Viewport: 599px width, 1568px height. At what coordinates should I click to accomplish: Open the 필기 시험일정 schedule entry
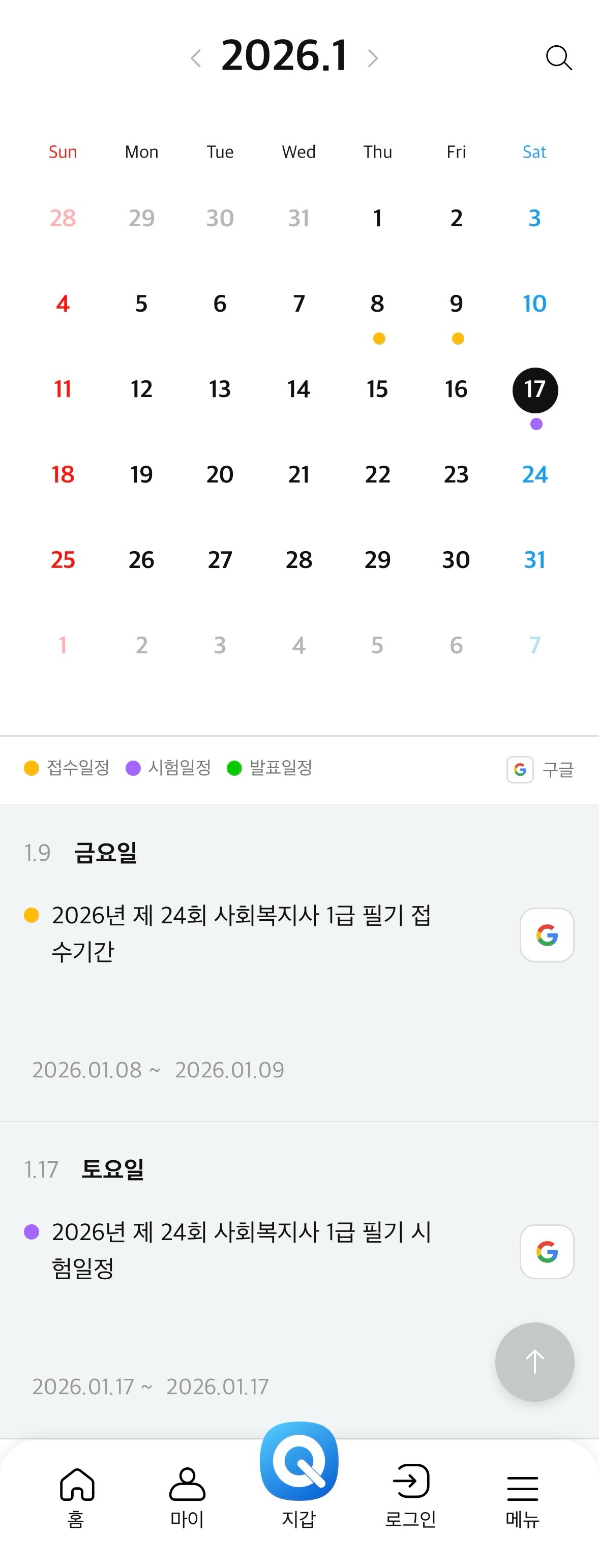click(x=241, y=1250)
